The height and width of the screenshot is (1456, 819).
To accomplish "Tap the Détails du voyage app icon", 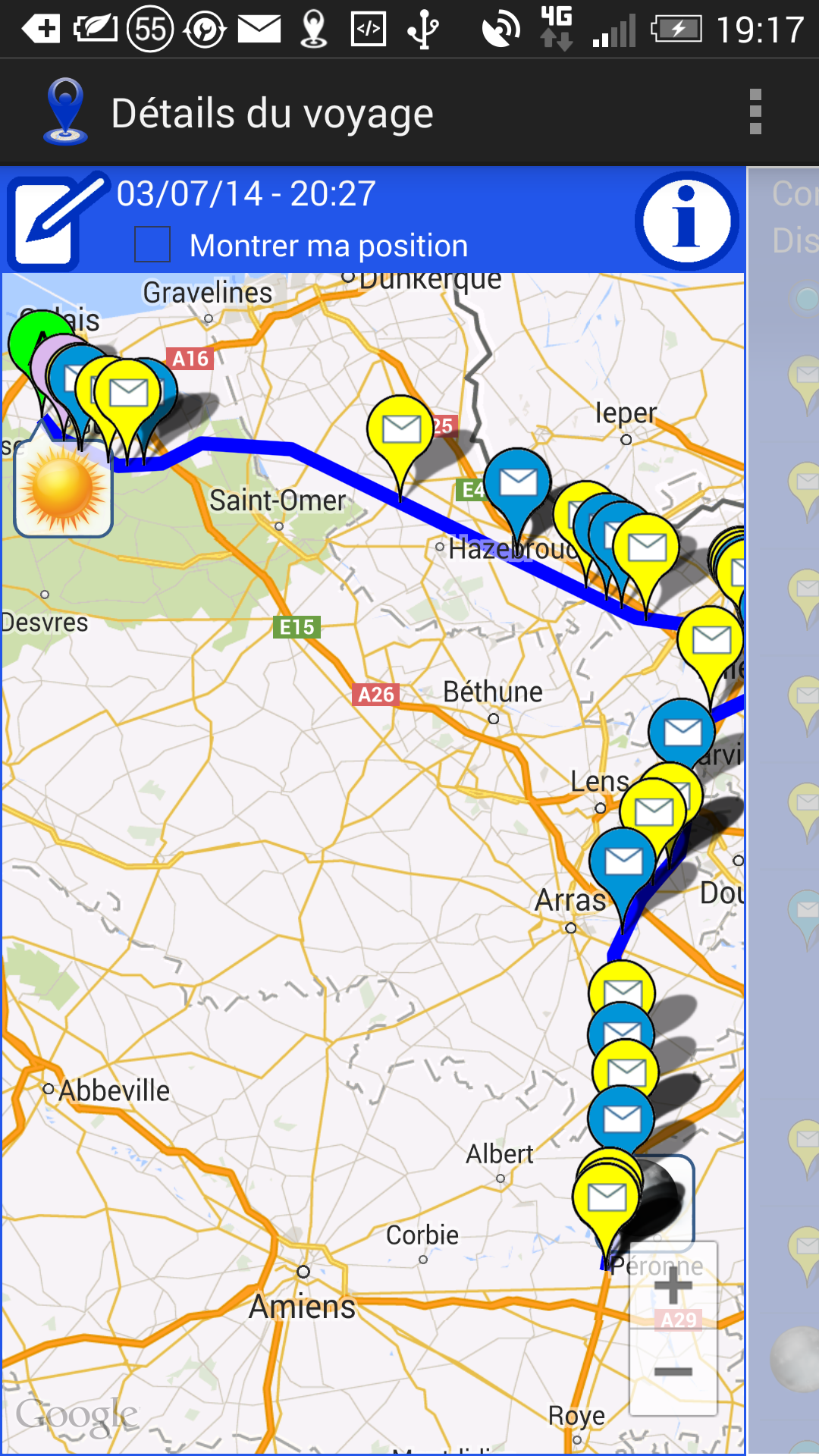I will [x=65, y=112].
